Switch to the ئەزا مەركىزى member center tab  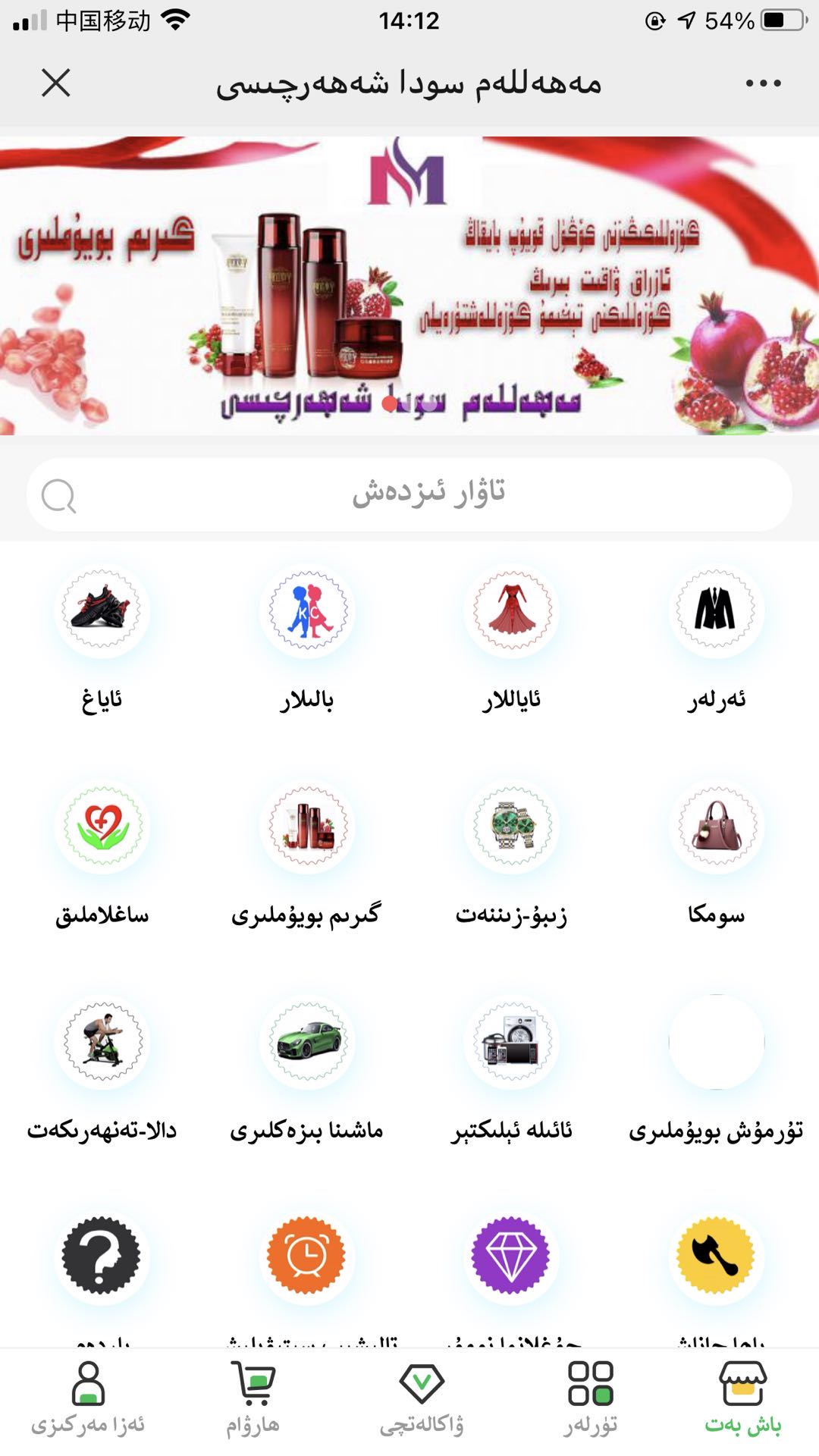tap(88, 1399)
